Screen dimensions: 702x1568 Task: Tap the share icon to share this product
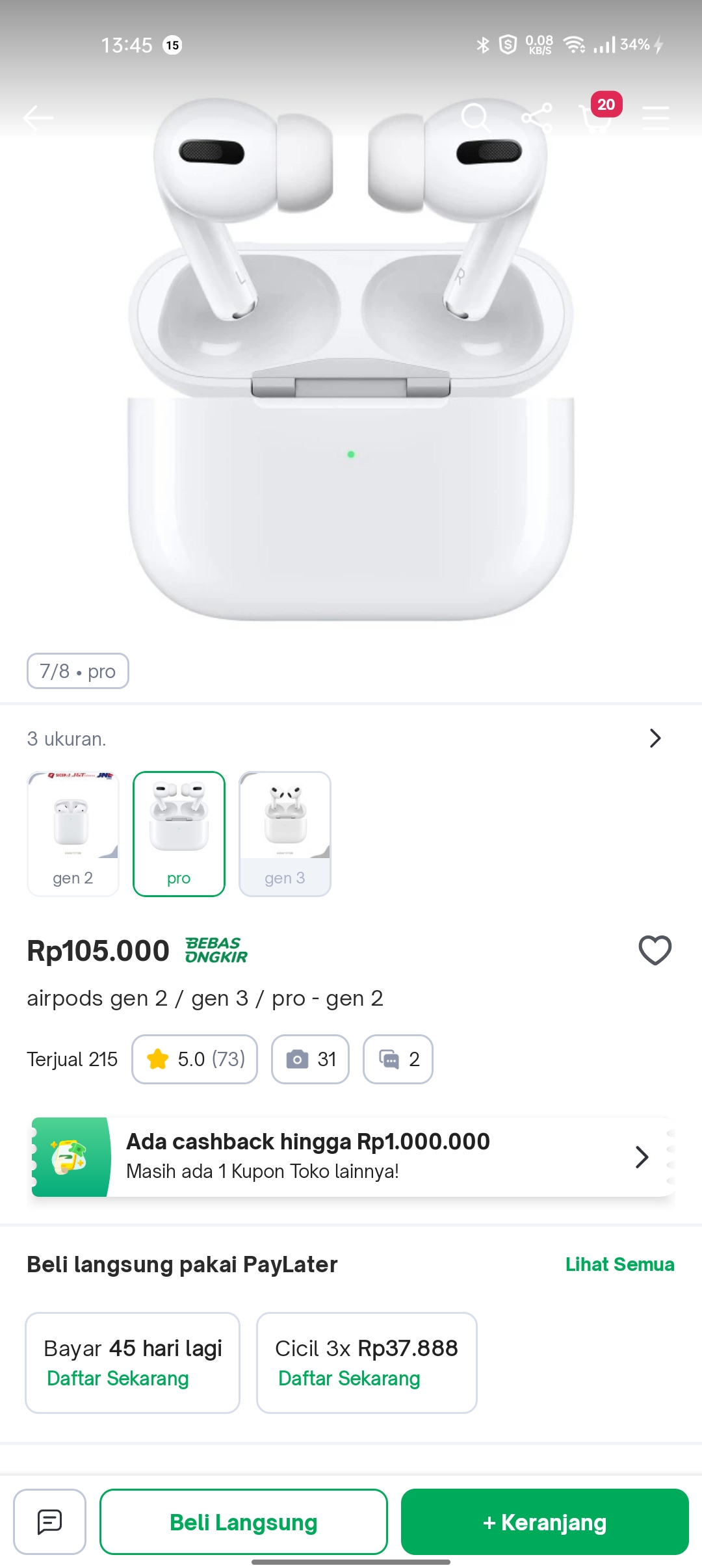point(537,118)
